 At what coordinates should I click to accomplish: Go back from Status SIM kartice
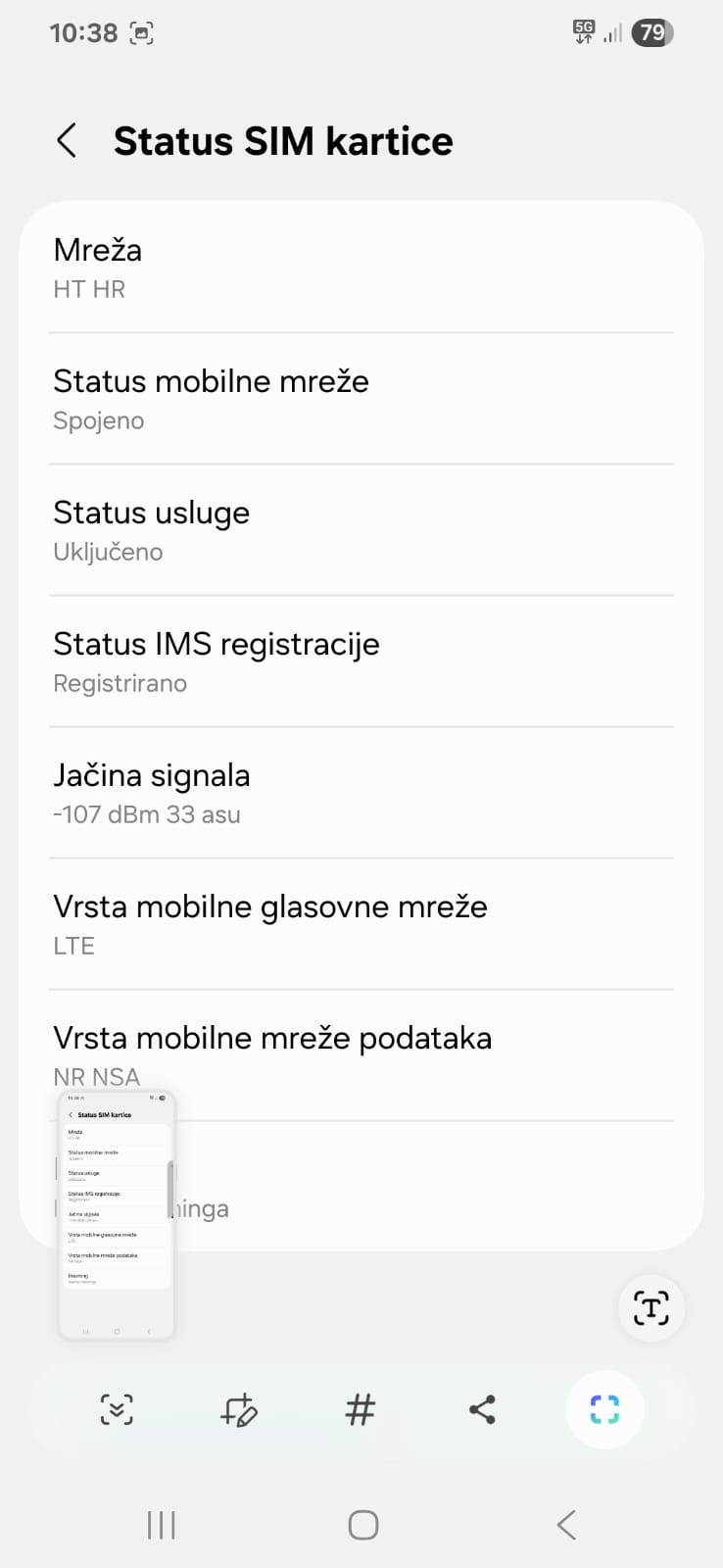tap(67, 141)
